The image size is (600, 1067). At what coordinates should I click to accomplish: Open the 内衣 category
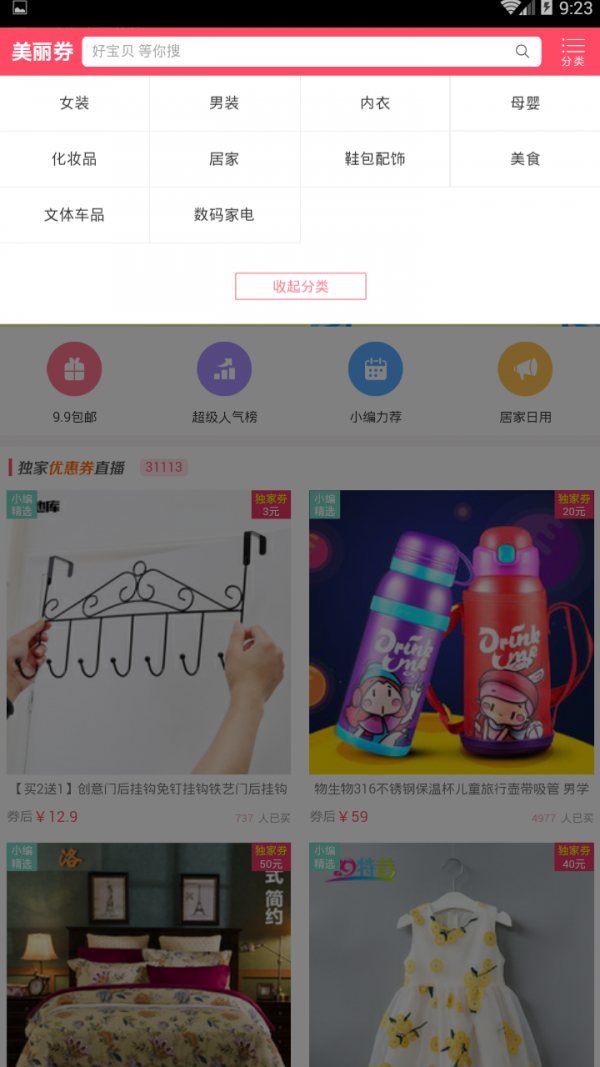point(375,103)
